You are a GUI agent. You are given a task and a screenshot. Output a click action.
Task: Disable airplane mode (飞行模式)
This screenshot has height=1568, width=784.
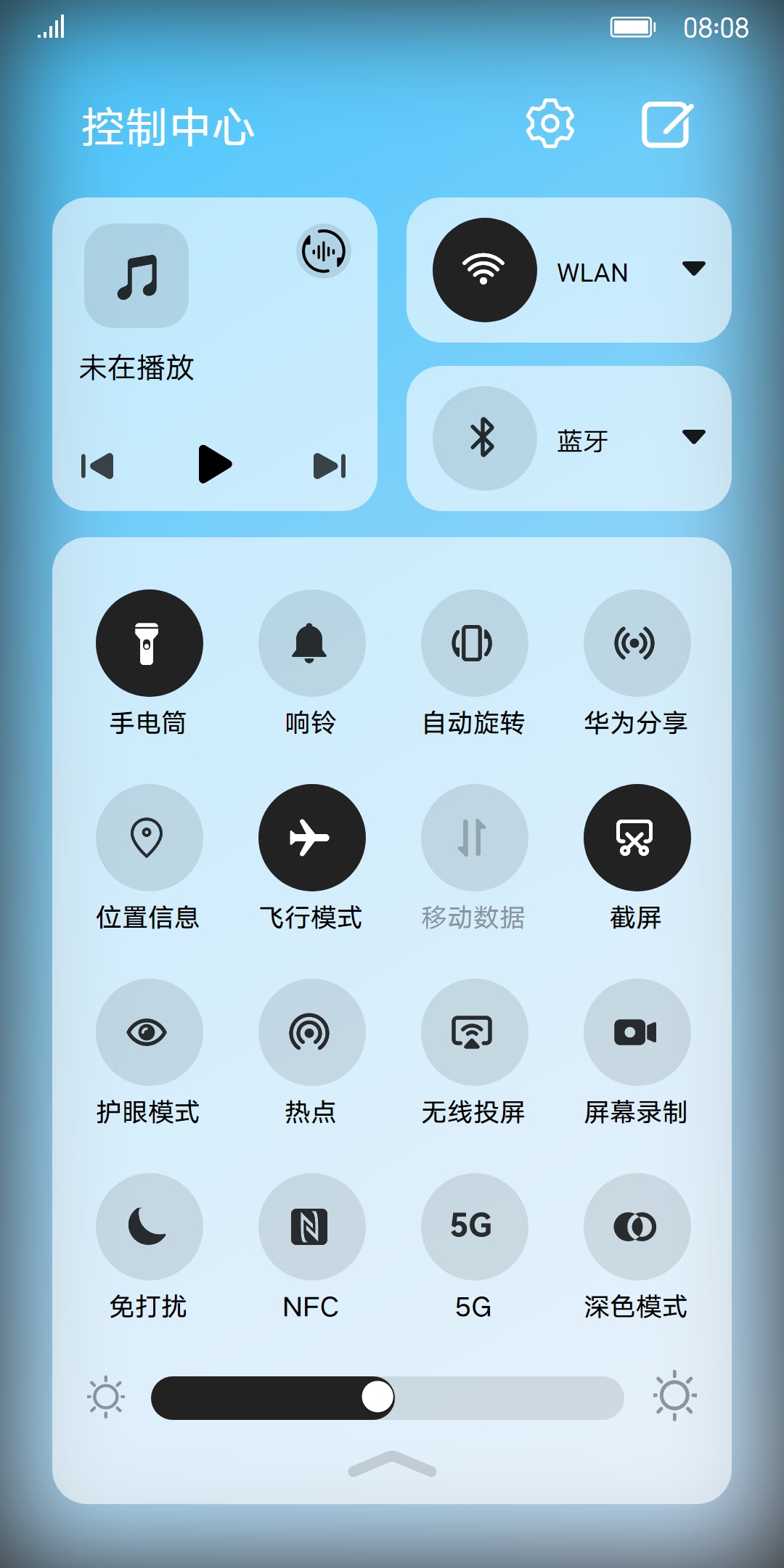coord(312,838)
